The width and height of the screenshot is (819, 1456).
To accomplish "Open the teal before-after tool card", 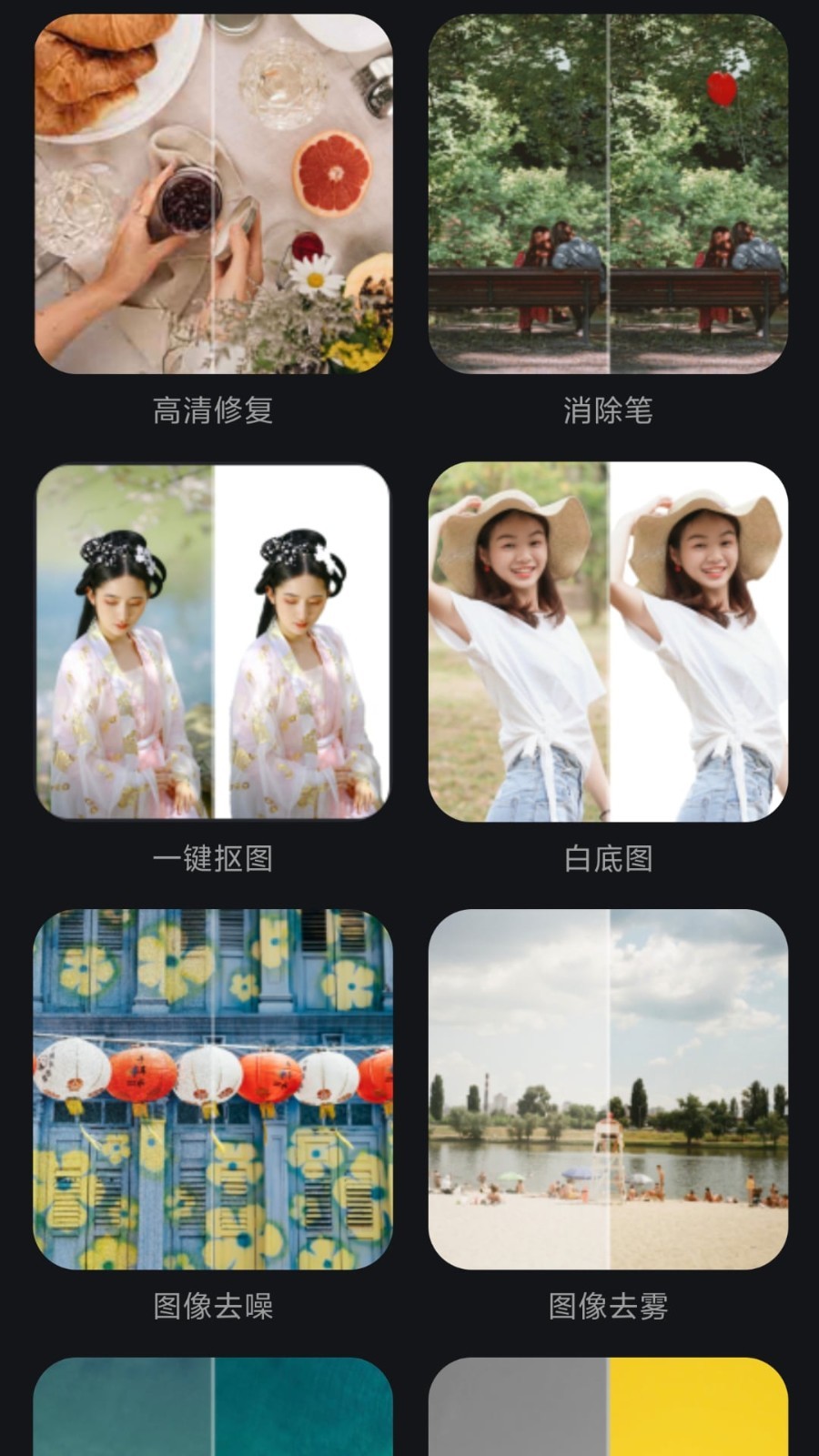I will [x=213, y=1407].
